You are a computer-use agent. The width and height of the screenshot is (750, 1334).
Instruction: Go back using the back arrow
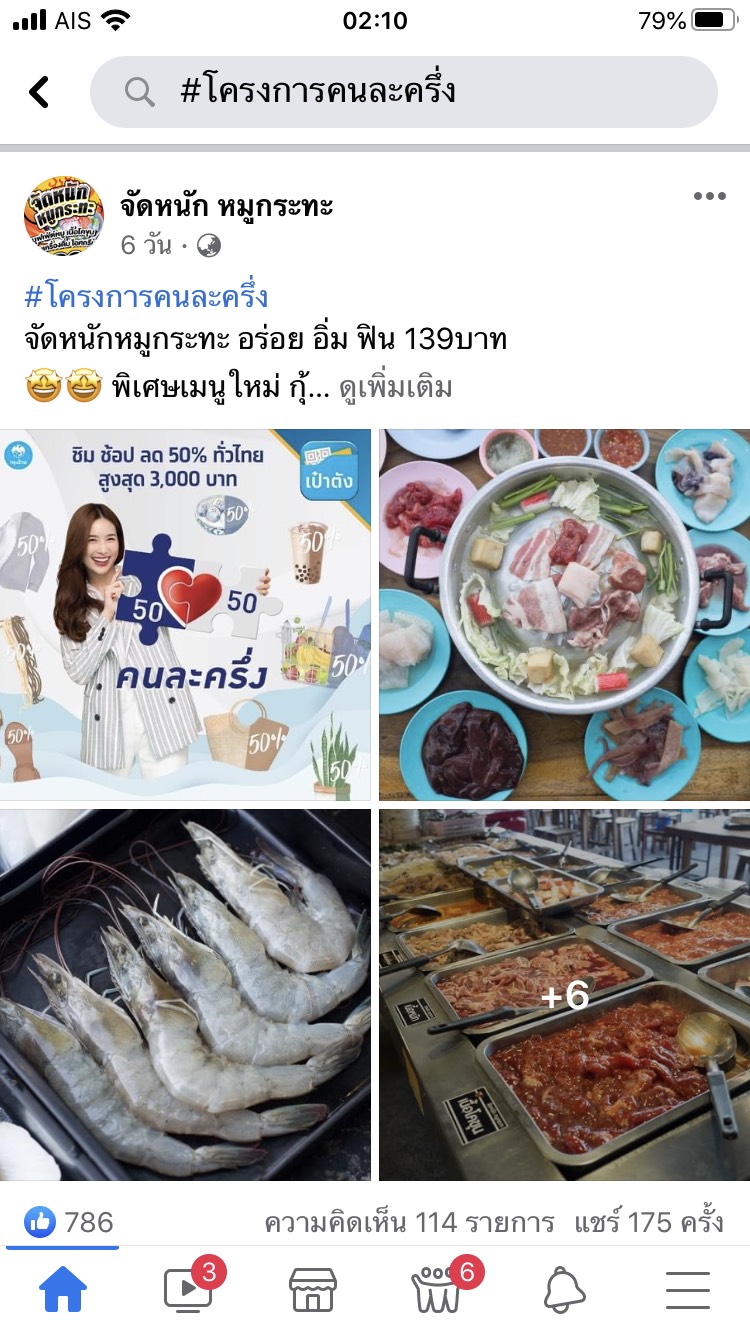coord(39,92)
